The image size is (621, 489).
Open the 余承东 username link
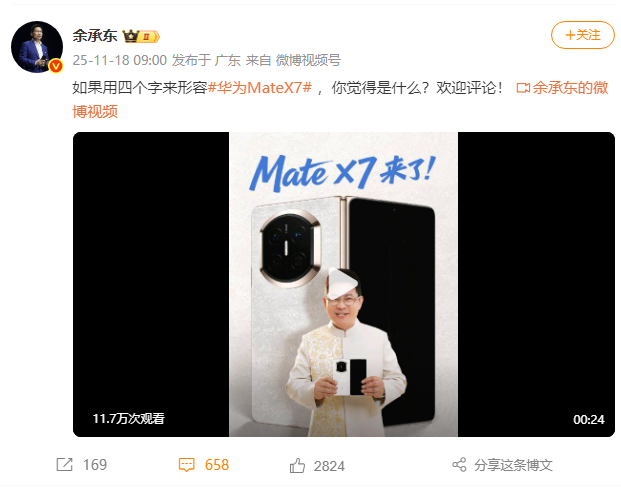[94, 35]
